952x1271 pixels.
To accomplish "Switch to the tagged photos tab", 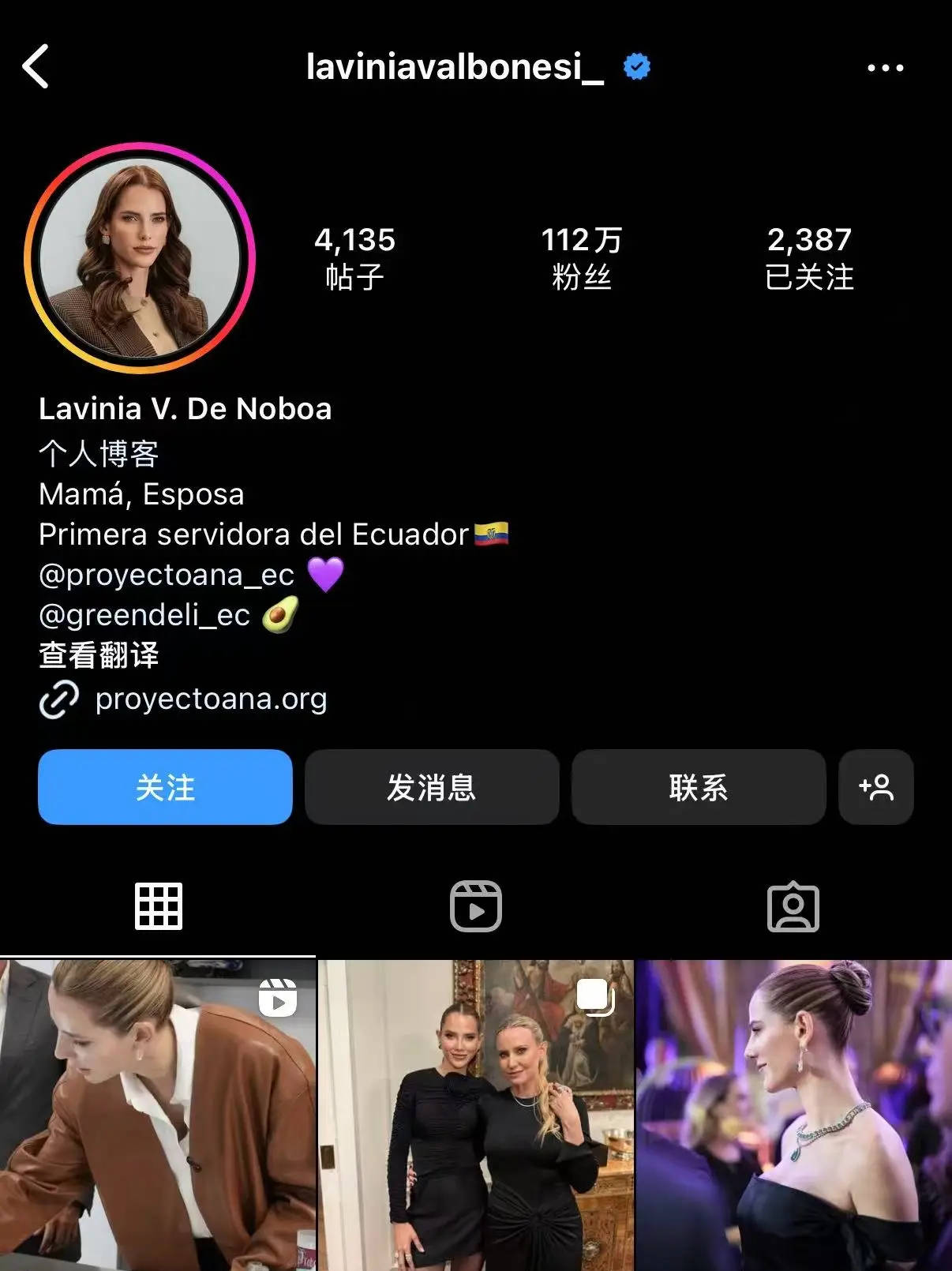I will [793, 906].
